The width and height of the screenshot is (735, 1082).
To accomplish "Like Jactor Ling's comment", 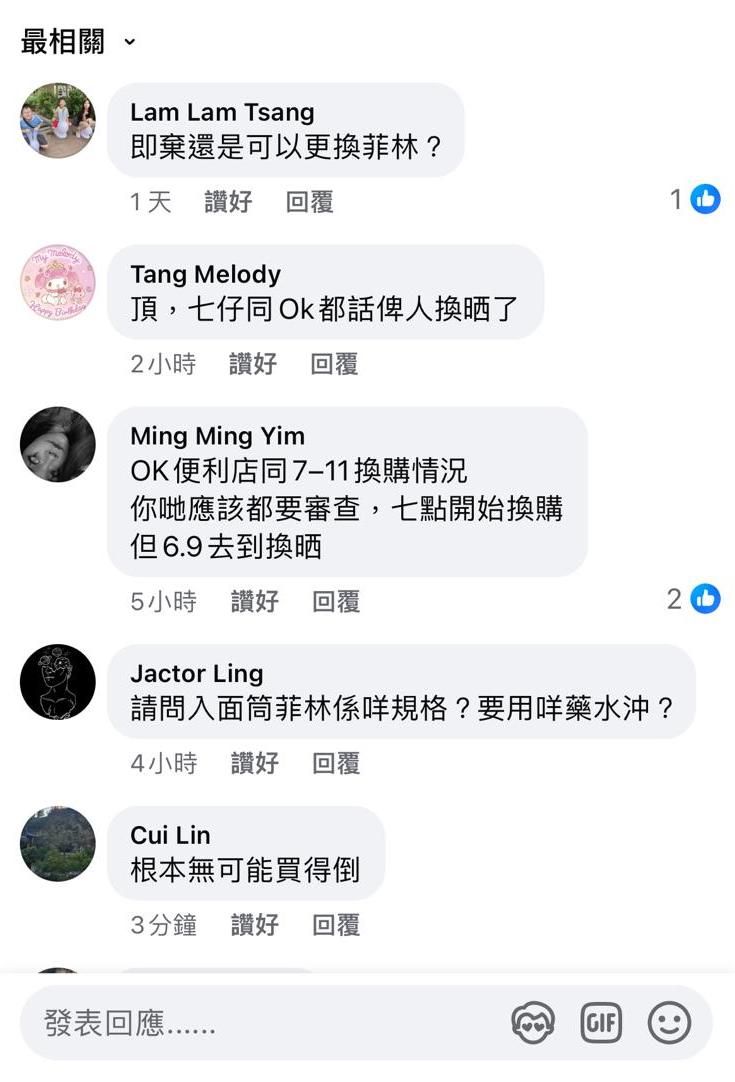I will tap(254, 764).
